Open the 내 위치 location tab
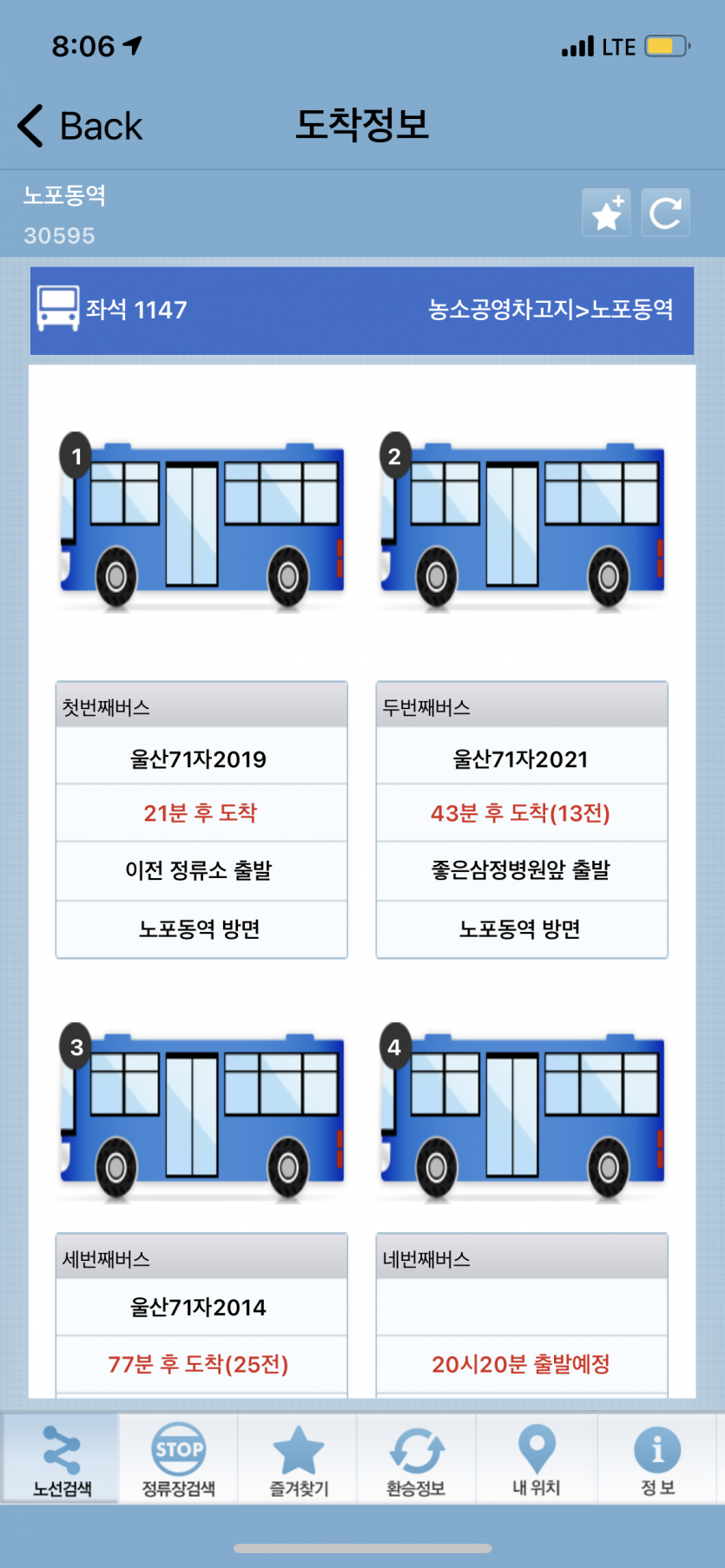The image size is (725, 1568). tap(537, 1460)
